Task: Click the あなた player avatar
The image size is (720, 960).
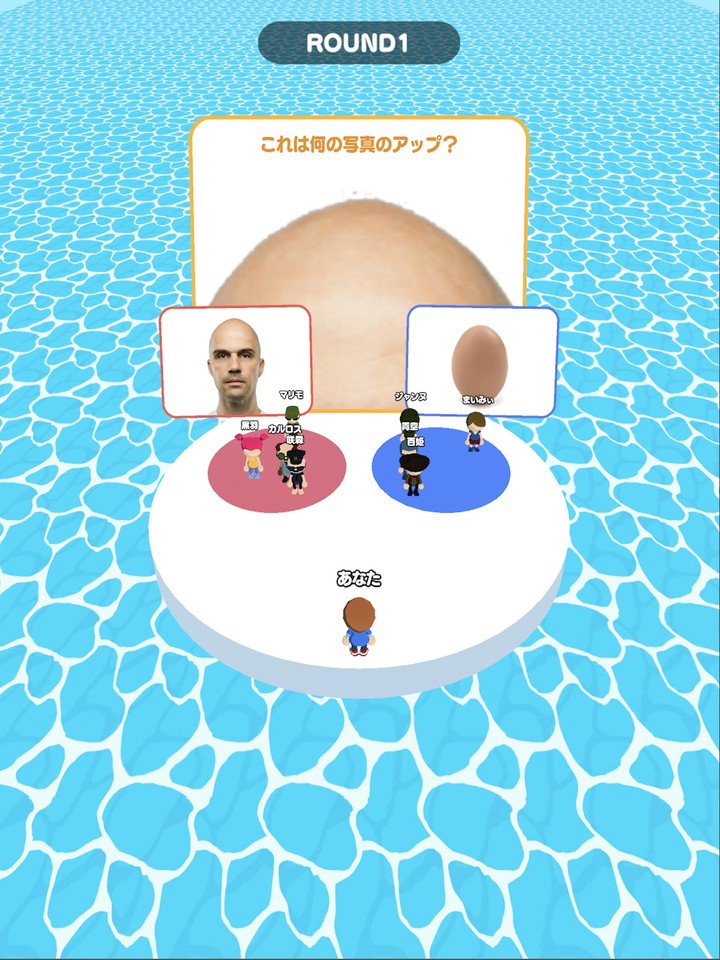Action: tap(360, 622)
